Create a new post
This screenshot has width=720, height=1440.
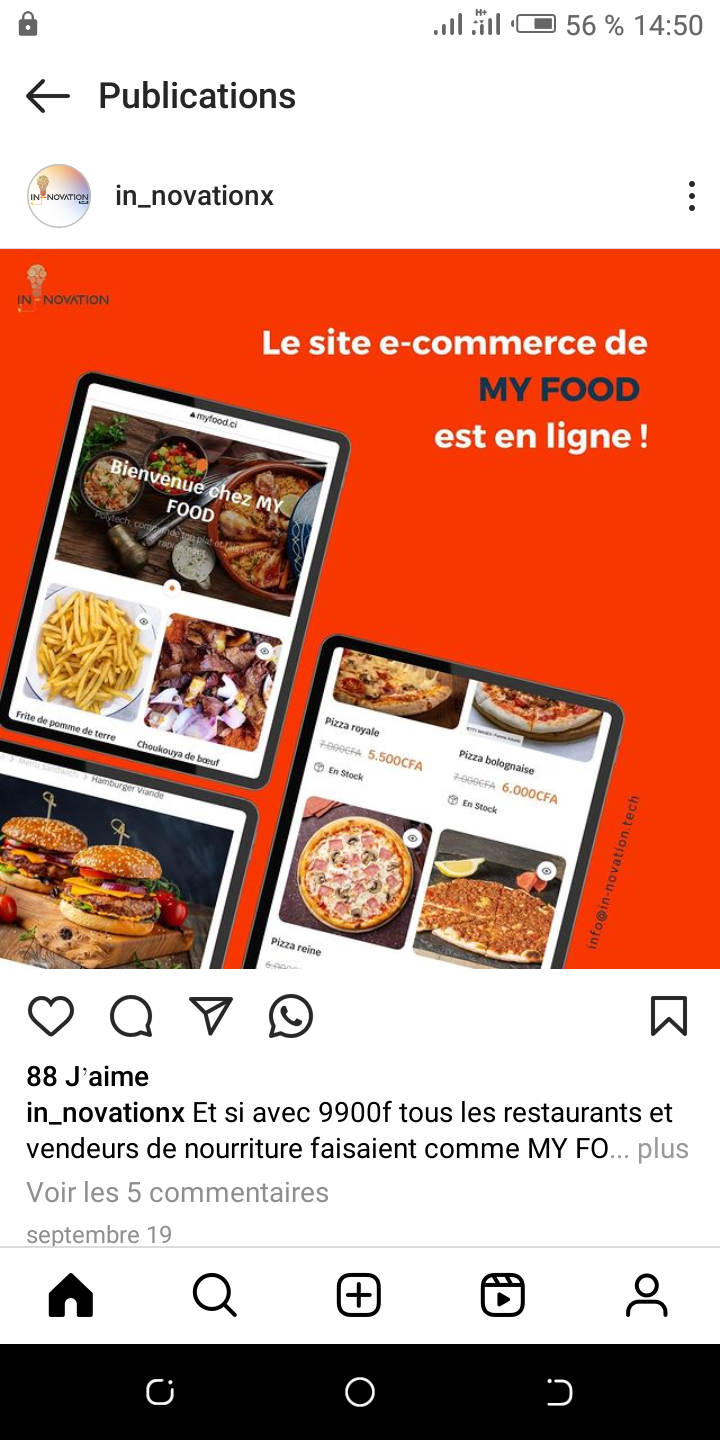coord(359,1296)
